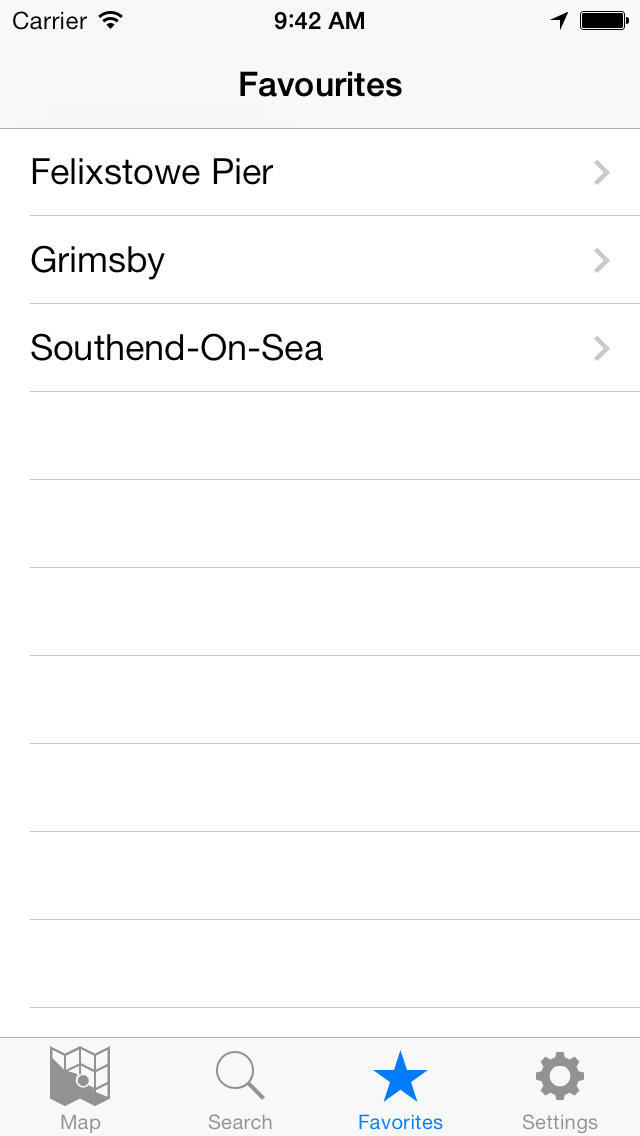Open the Felixstowe Pier favourite
This screenshot has height=1136, width=640.
[x=320, y=172]
